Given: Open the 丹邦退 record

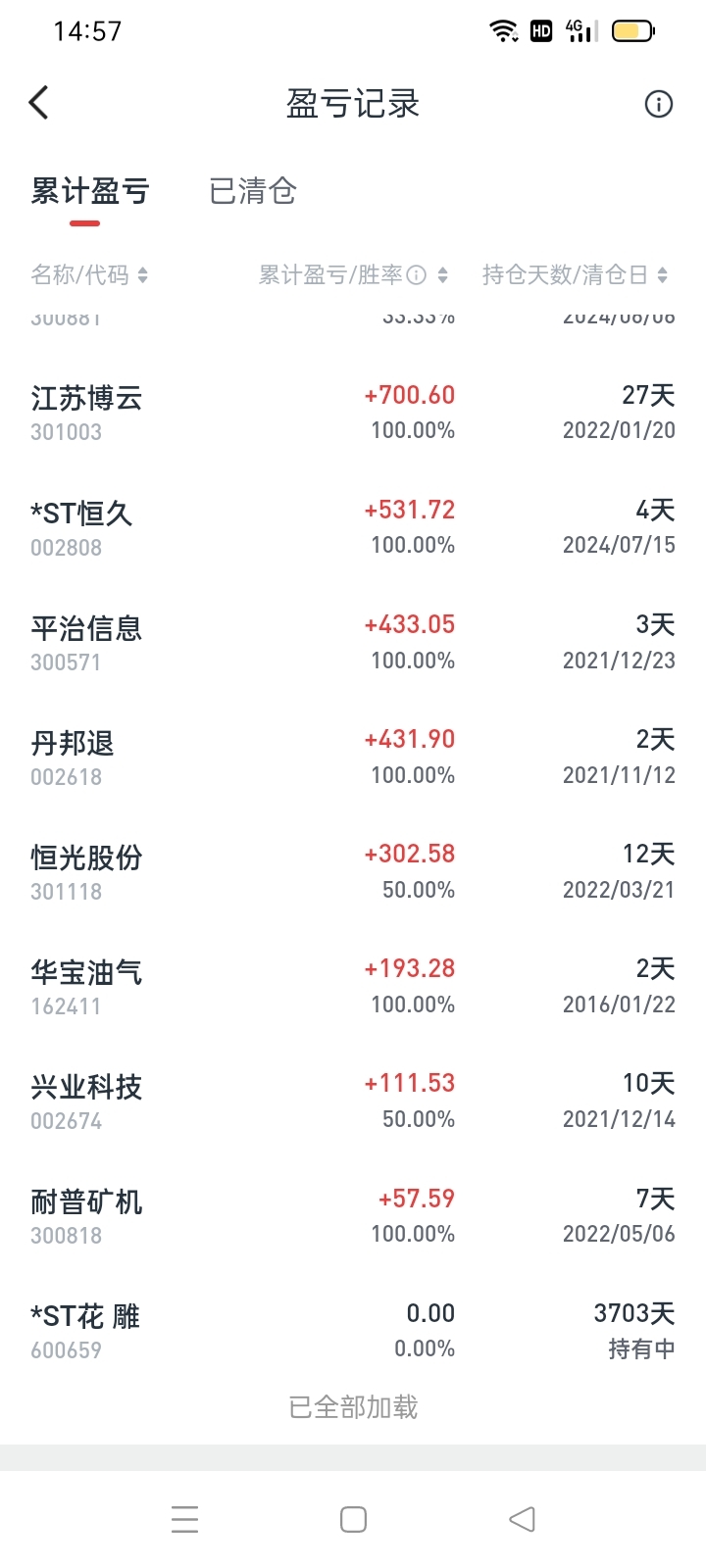Looking at the screenshot, I should pos(353,757).
